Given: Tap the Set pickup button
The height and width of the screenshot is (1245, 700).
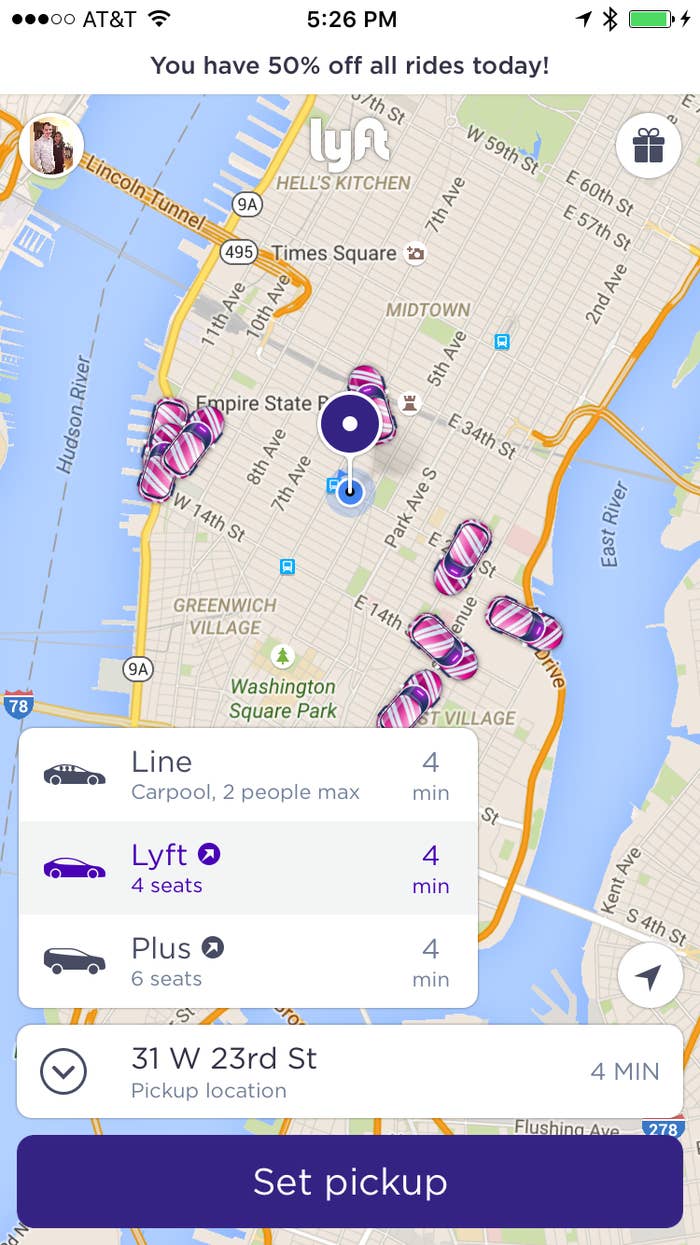Looking at the screenshot, I should pyautogui.click(x=350, y=1181).
